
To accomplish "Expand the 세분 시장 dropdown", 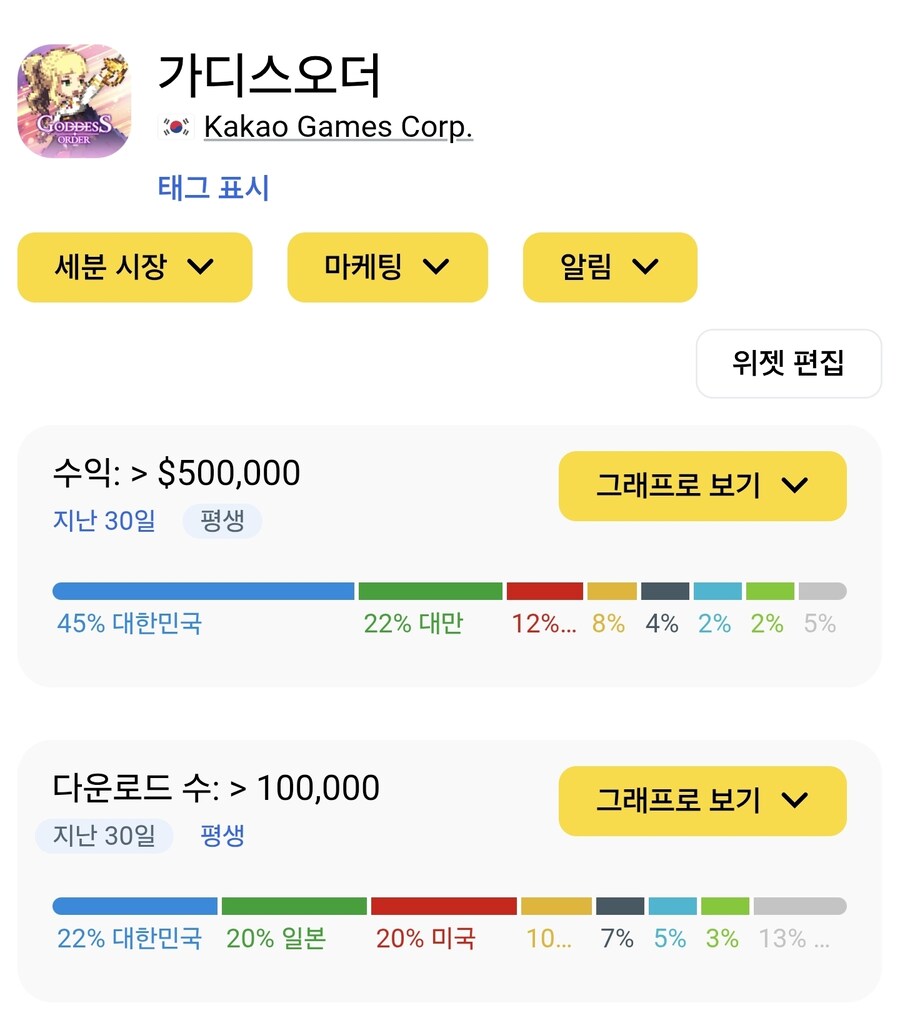I will click(x=134, y=267).
